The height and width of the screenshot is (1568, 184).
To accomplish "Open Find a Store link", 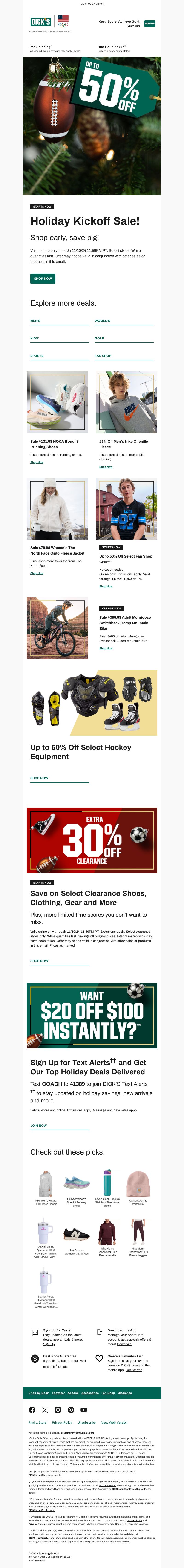I will point(38,1422).
